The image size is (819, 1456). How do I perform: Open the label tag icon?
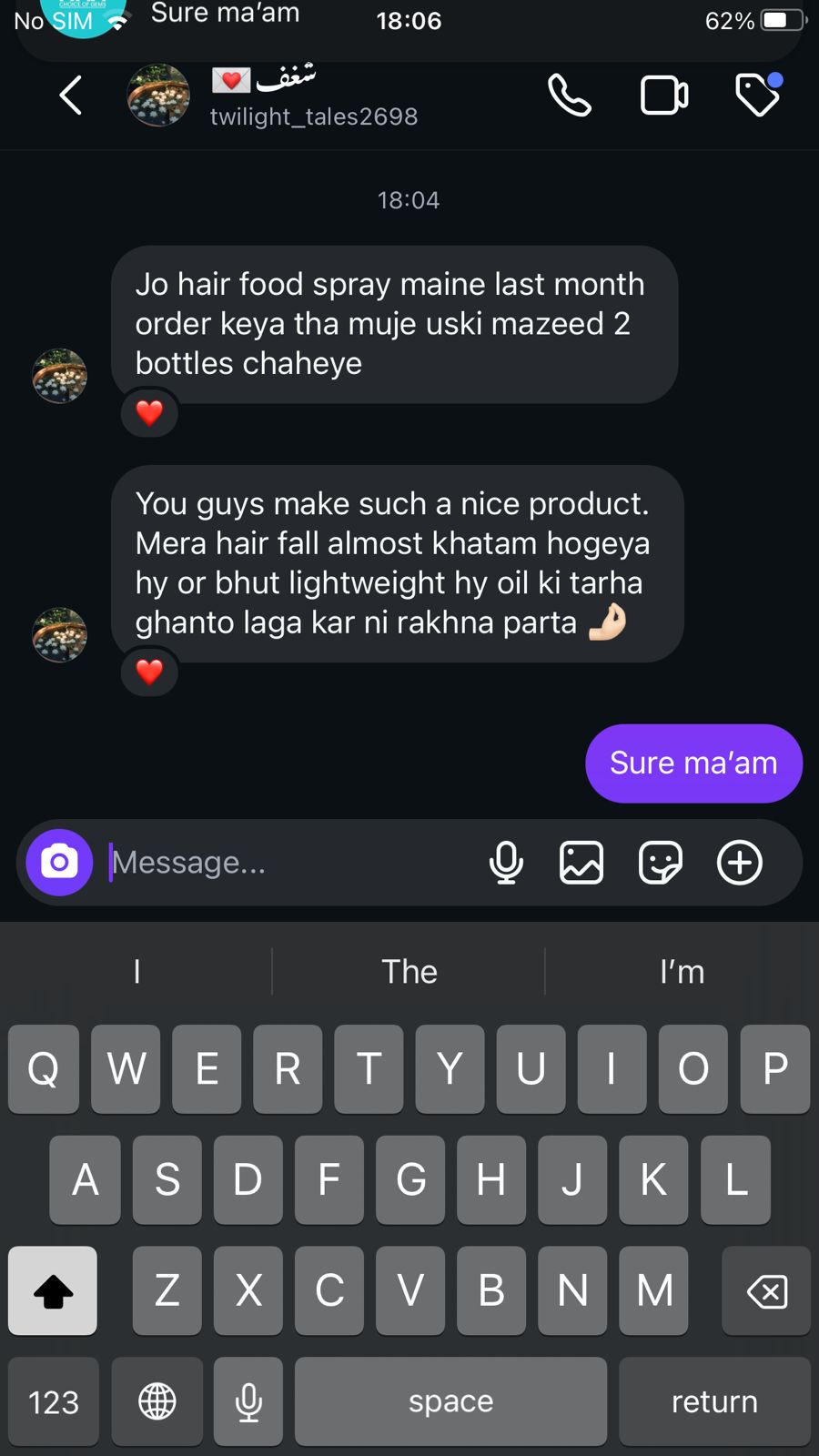tap(757, 96)
